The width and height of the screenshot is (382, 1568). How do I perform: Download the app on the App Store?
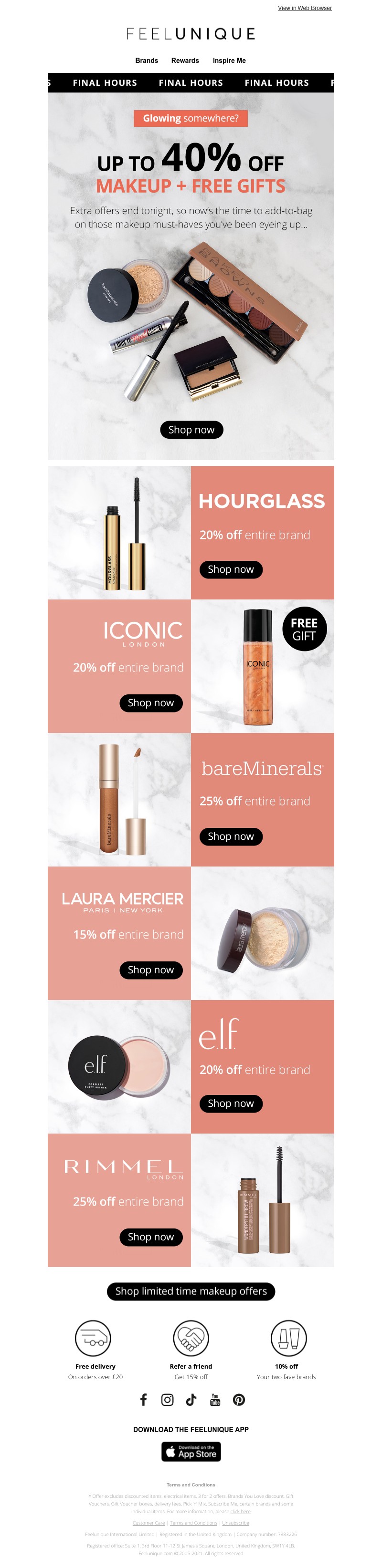tap(191, 1451)
